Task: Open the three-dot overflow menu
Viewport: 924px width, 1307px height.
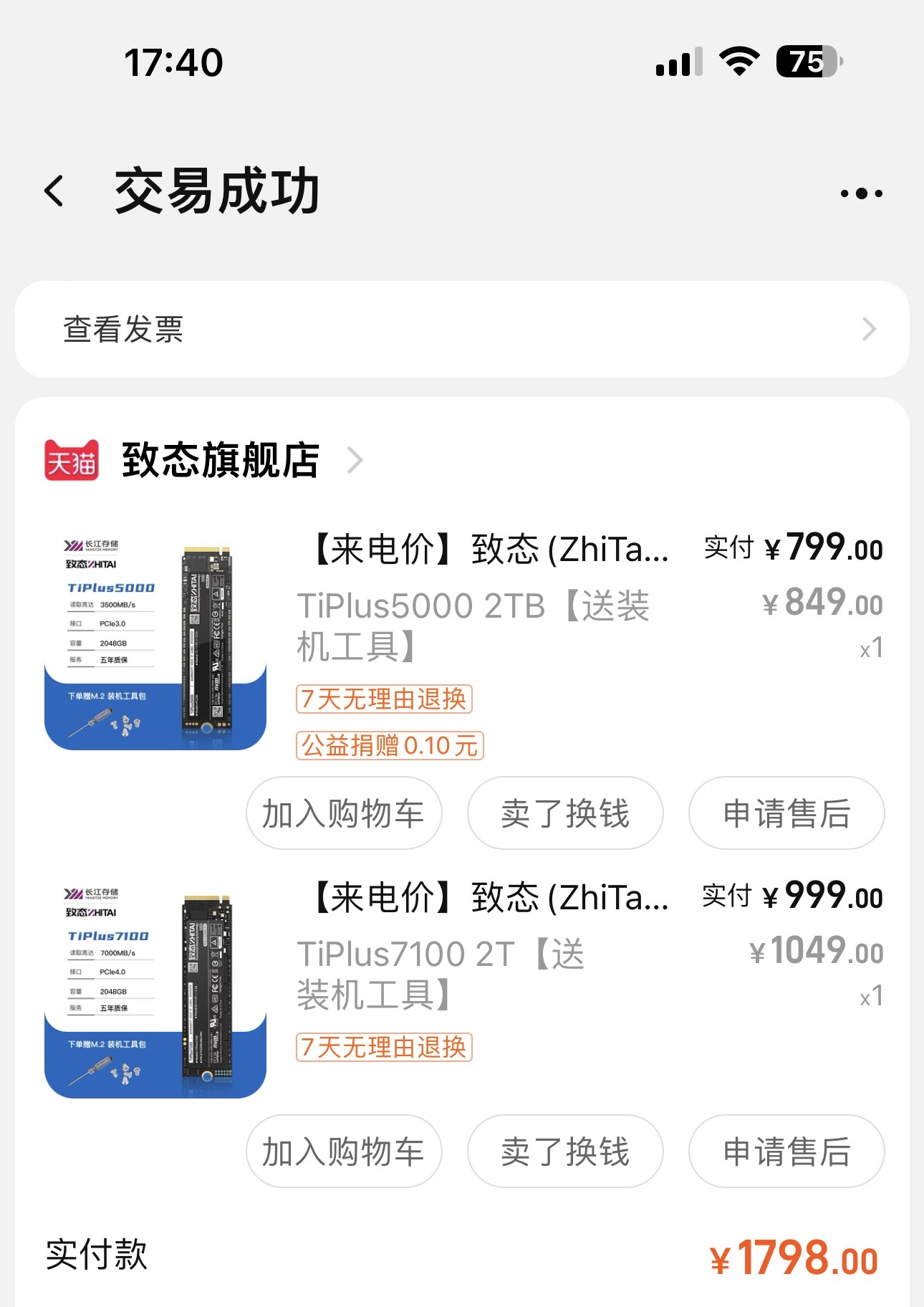Action: pyautogui.click(x=861, y=193)
